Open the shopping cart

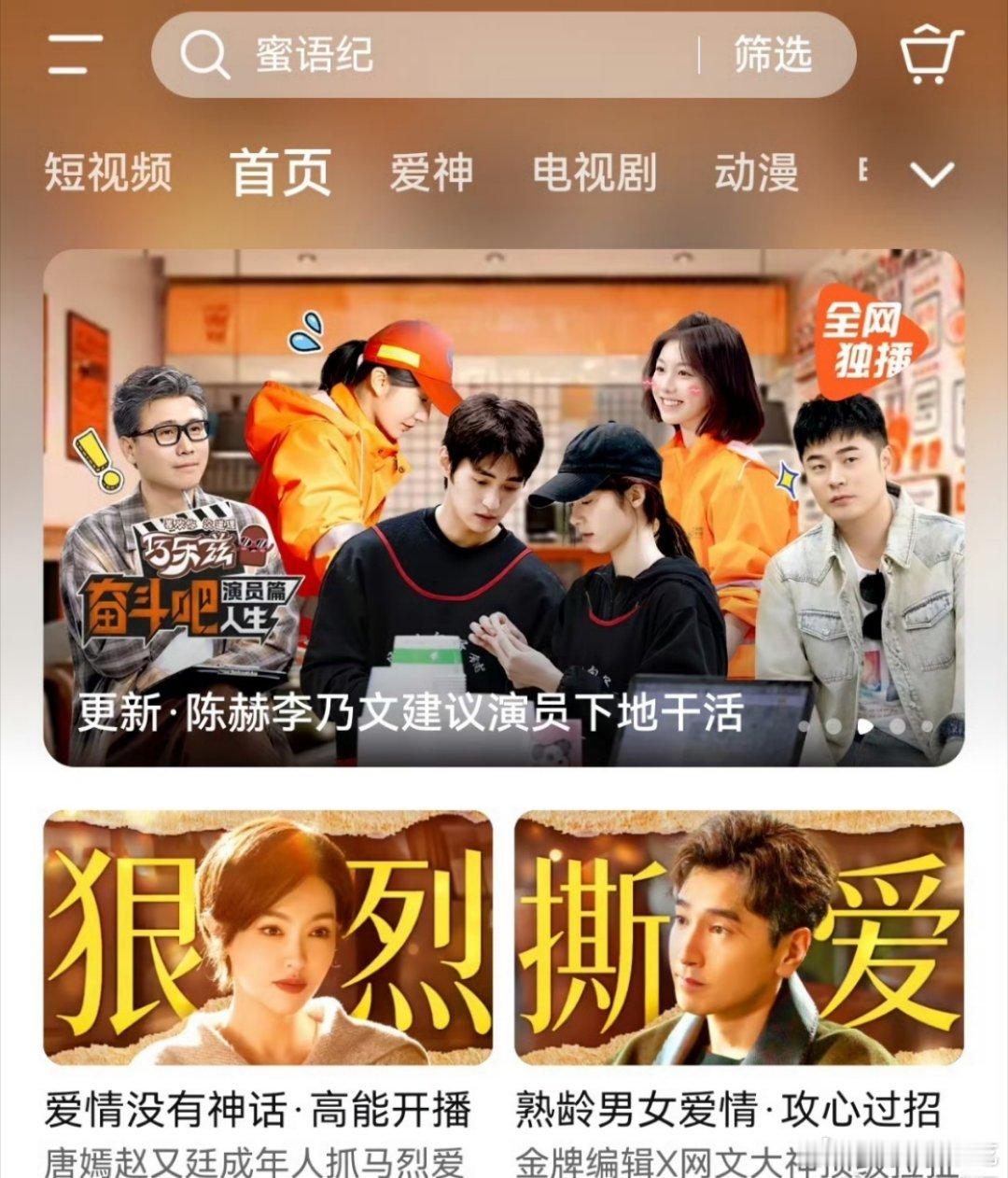931,56
